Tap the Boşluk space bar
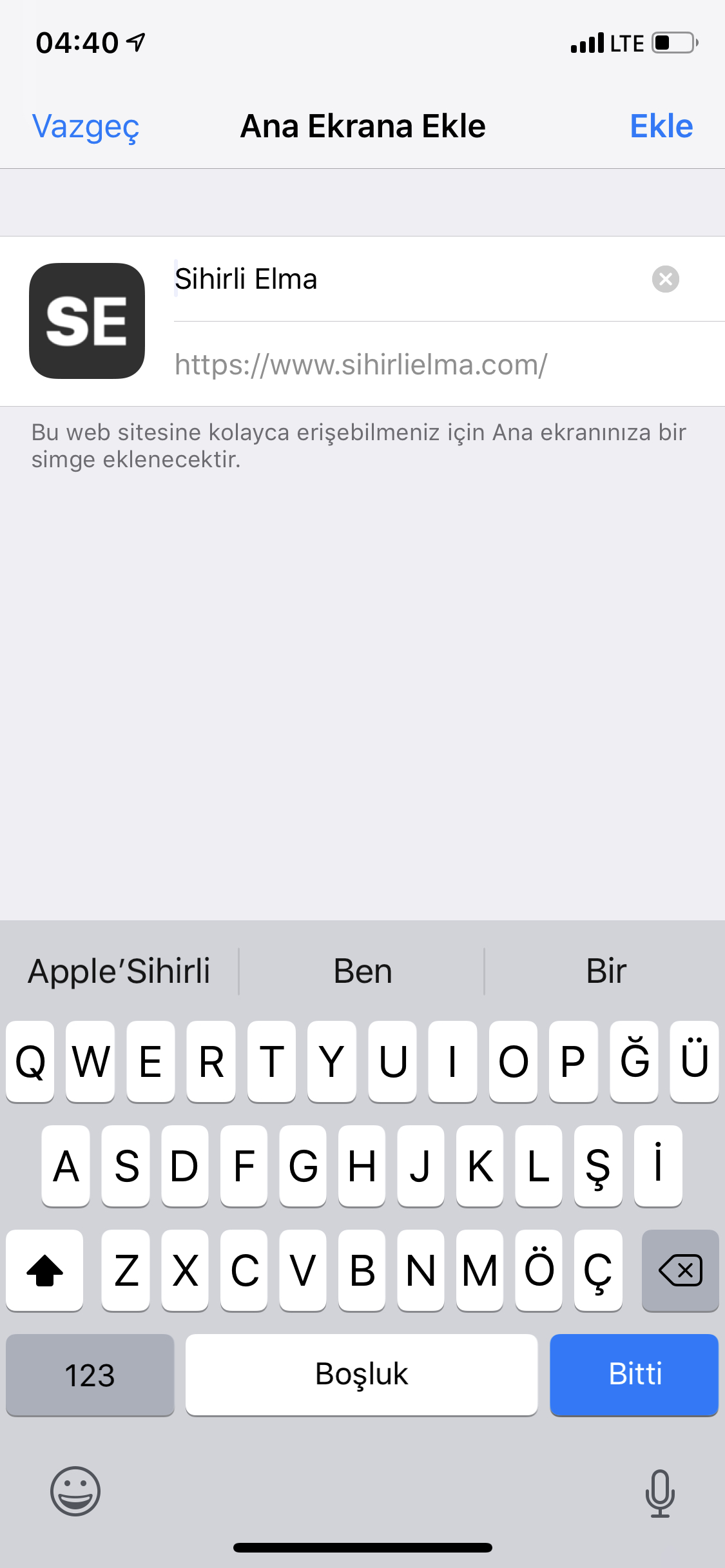The width and height of the screenshot is (725, 1568). tap(362, 1374)
